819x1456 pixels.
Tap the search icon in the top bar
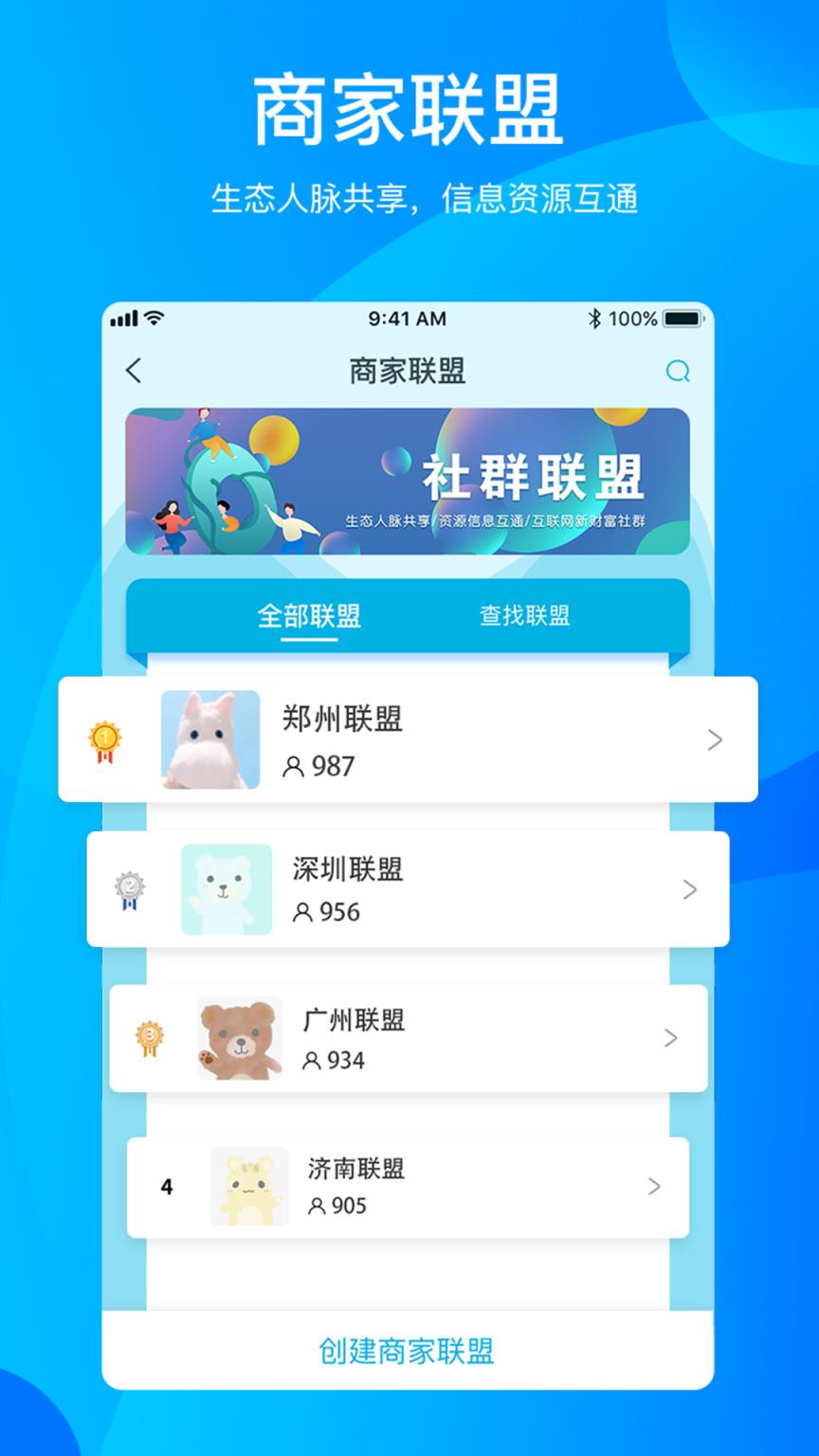pyautogui.click(x=679, y=372)
